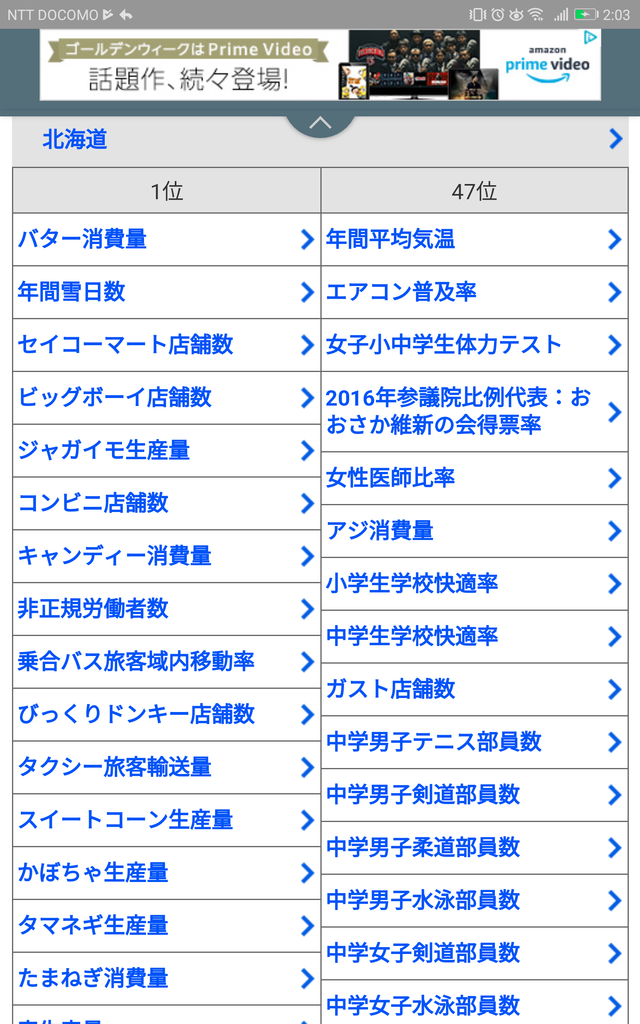
Task: Open the 北海道 prefecture link
Action: [x=320, y=140]
